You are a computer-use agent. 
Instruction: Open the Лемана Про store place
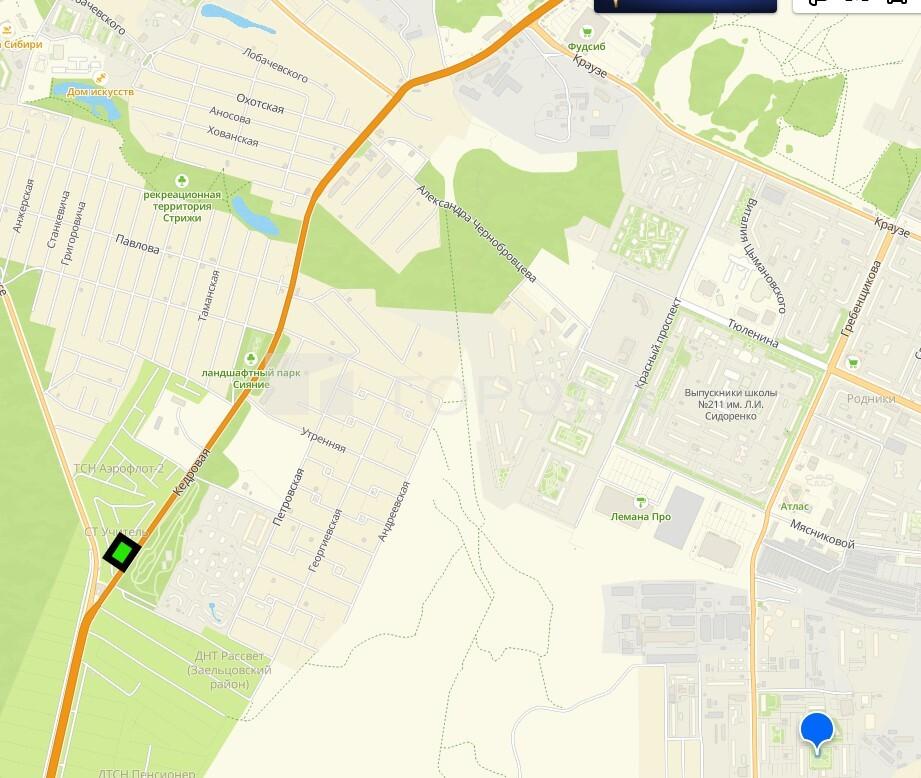tap(641, 502)
